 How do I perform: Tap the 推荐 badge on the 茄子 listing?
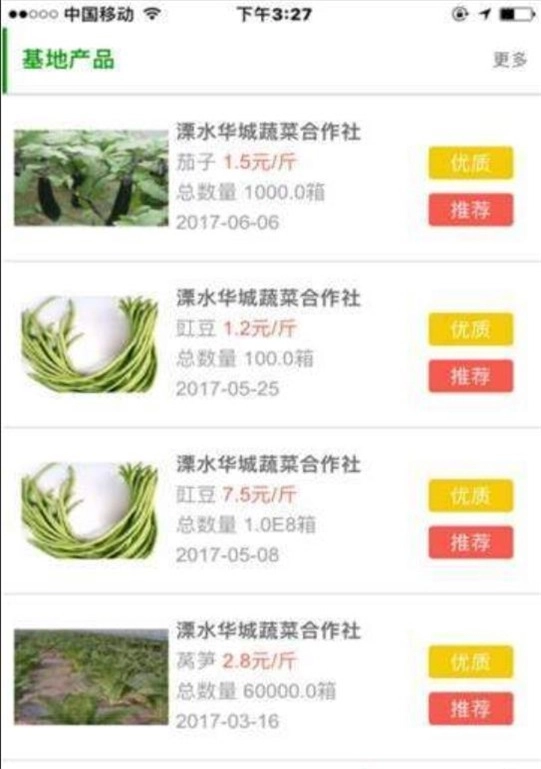click(471, 210)
